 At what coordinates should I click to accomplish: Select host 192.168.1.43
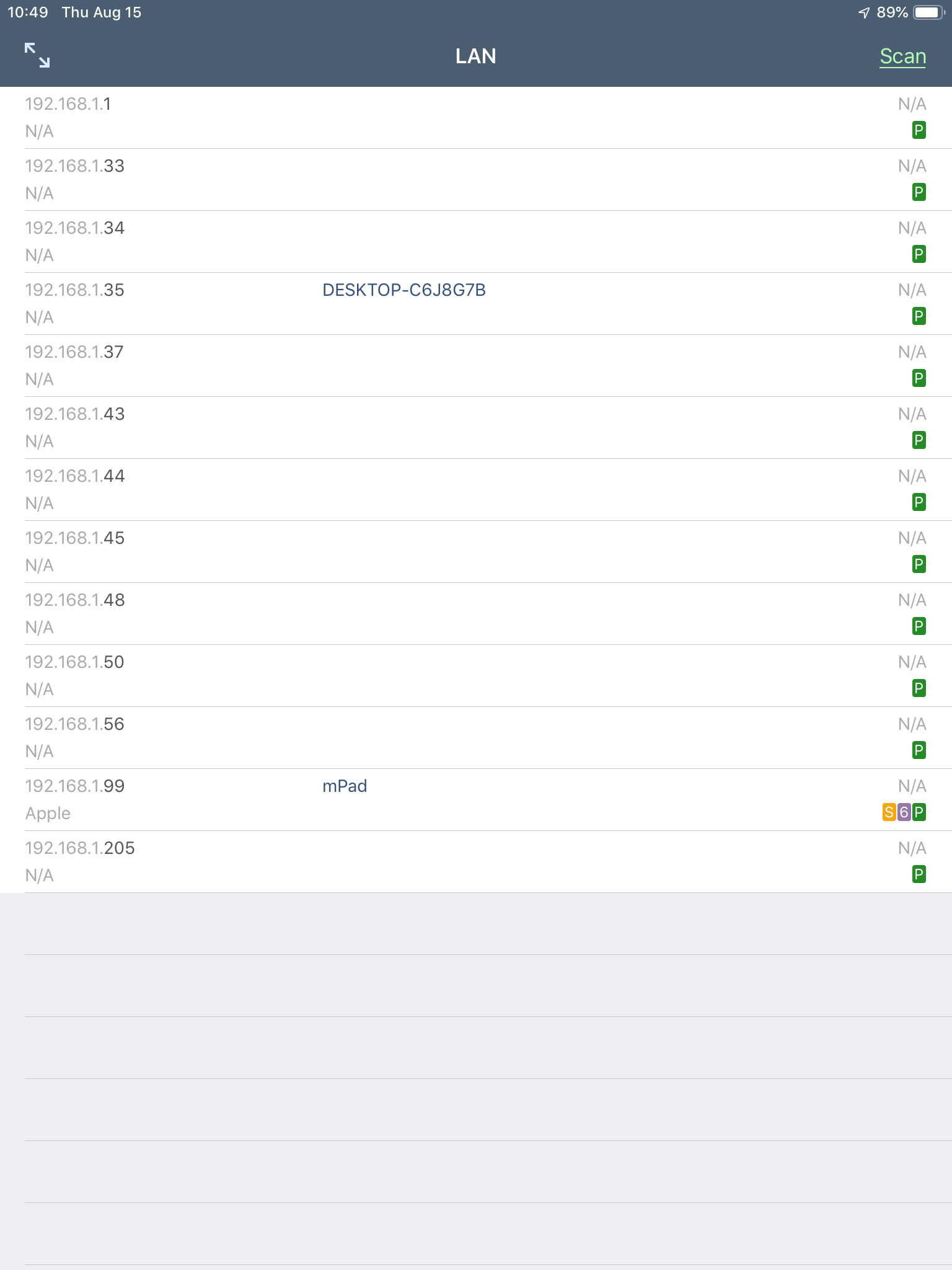pyautogui.click(x=476, y=428)
